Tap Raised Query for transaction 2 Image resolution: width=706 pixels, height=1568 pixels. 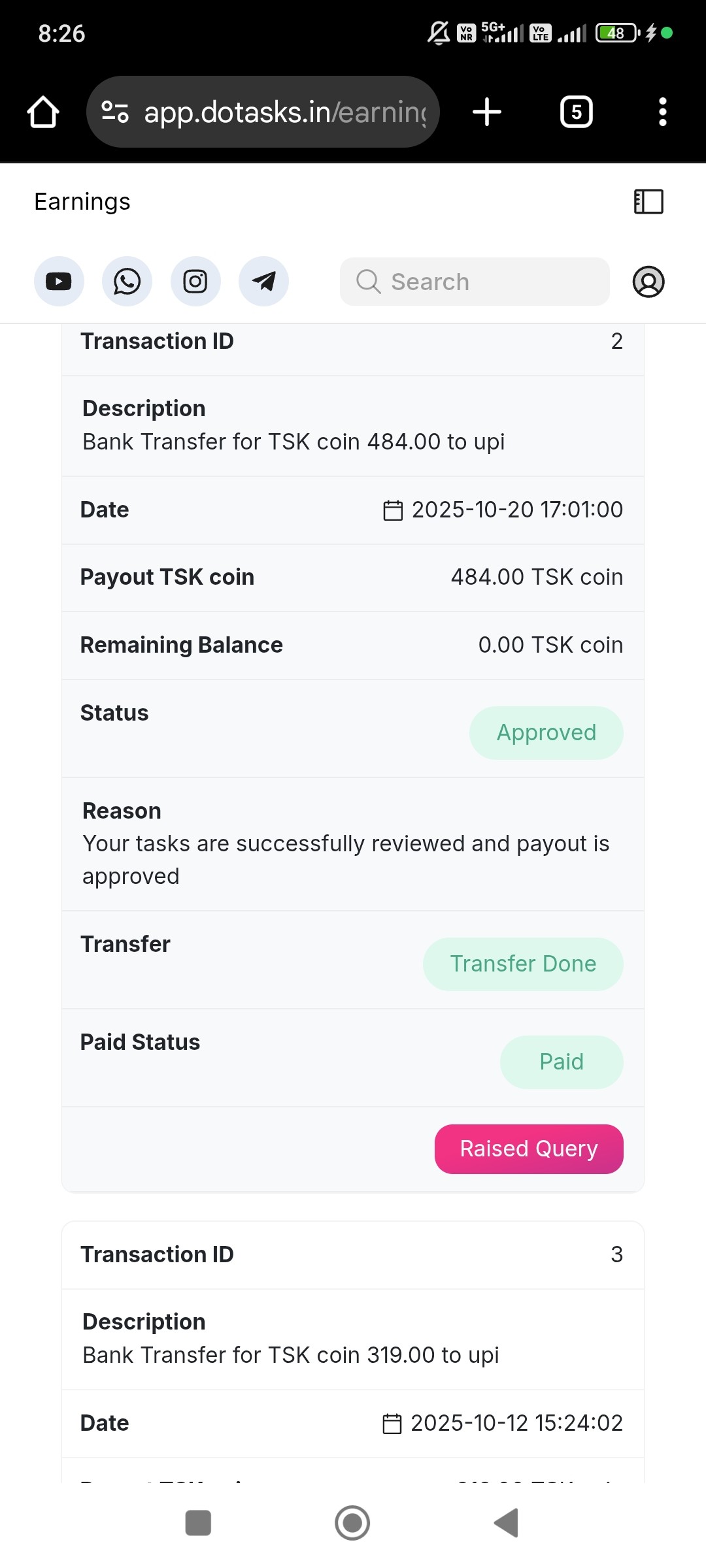528,1149
